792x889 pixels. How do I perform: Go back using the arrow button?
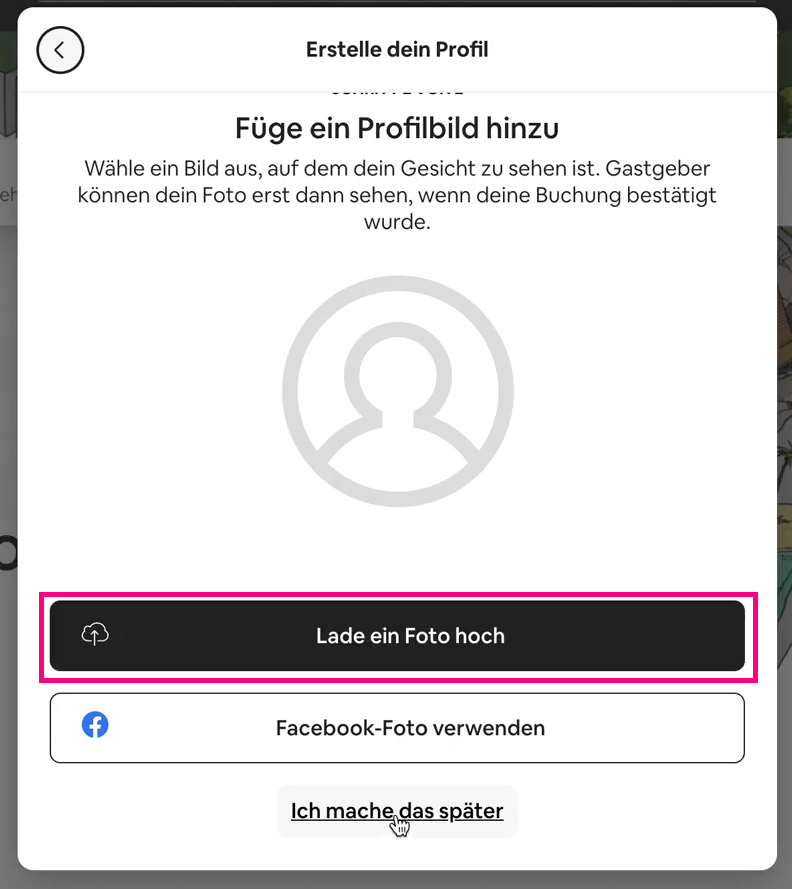(60, 50)
